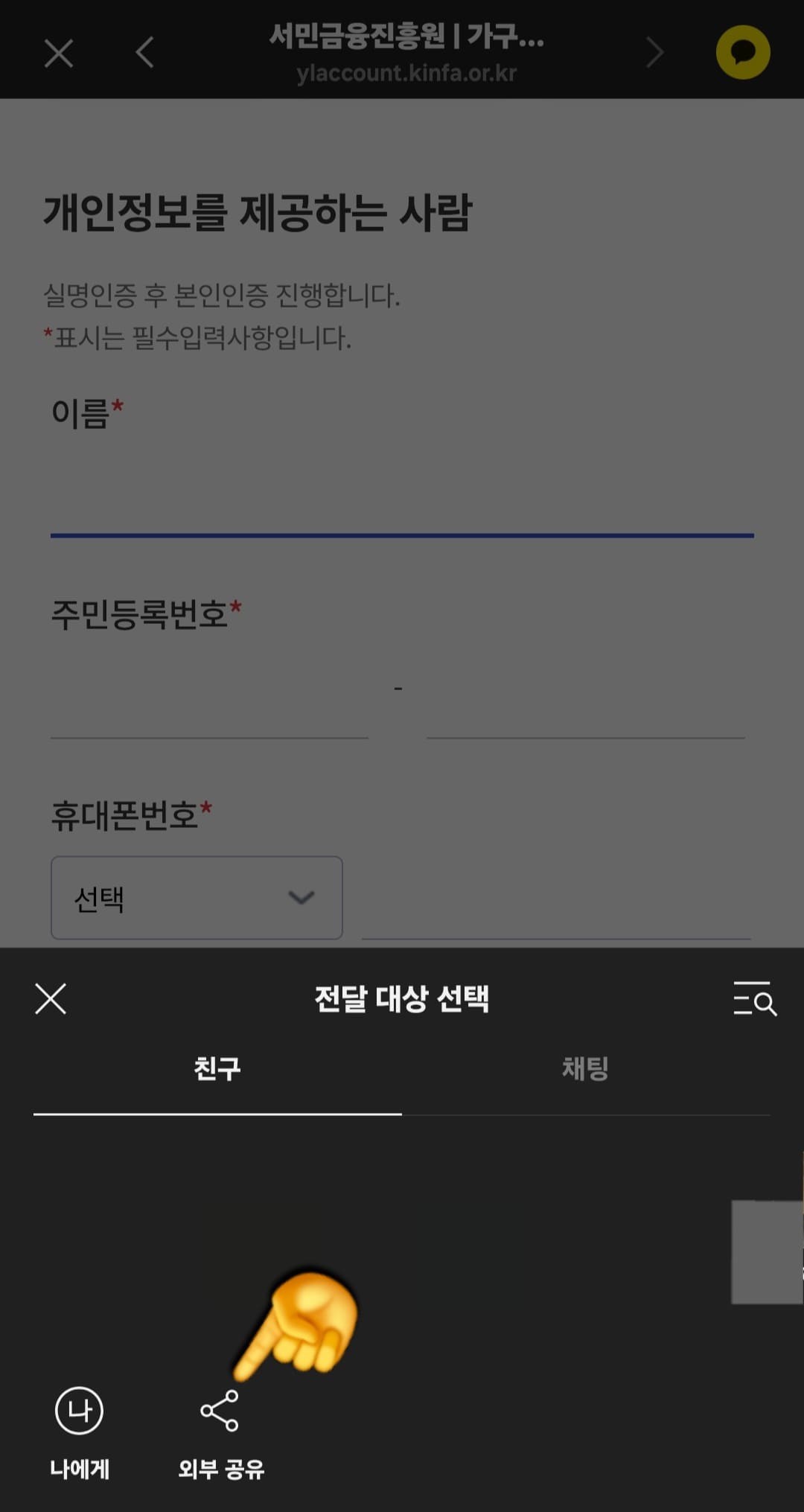Open the page title 서민금융진흥원 dropdown area
Viewport: 804px width, 1512px height.
tap(406, 41)
